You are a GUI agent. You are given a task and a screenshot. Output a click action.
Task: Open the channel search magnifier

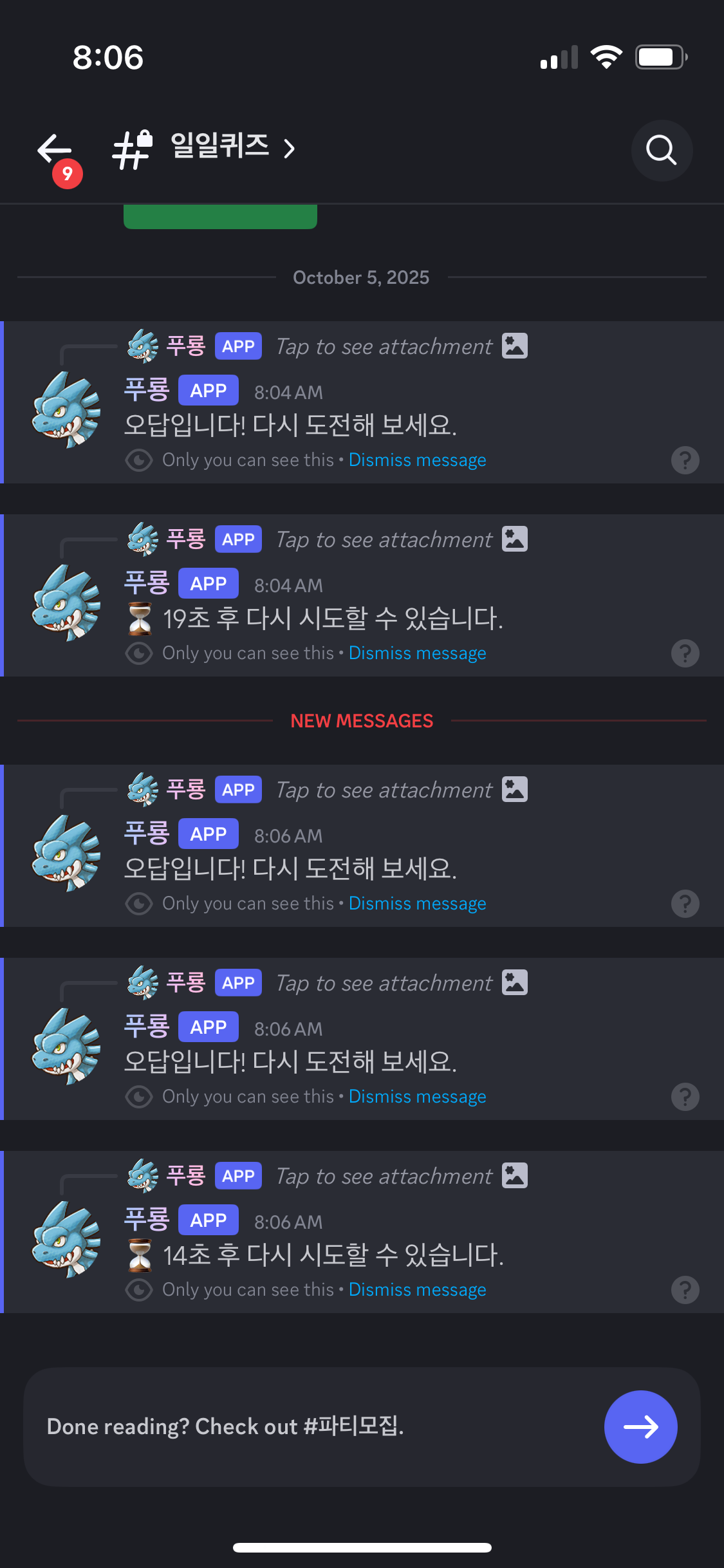coord(661,151)
